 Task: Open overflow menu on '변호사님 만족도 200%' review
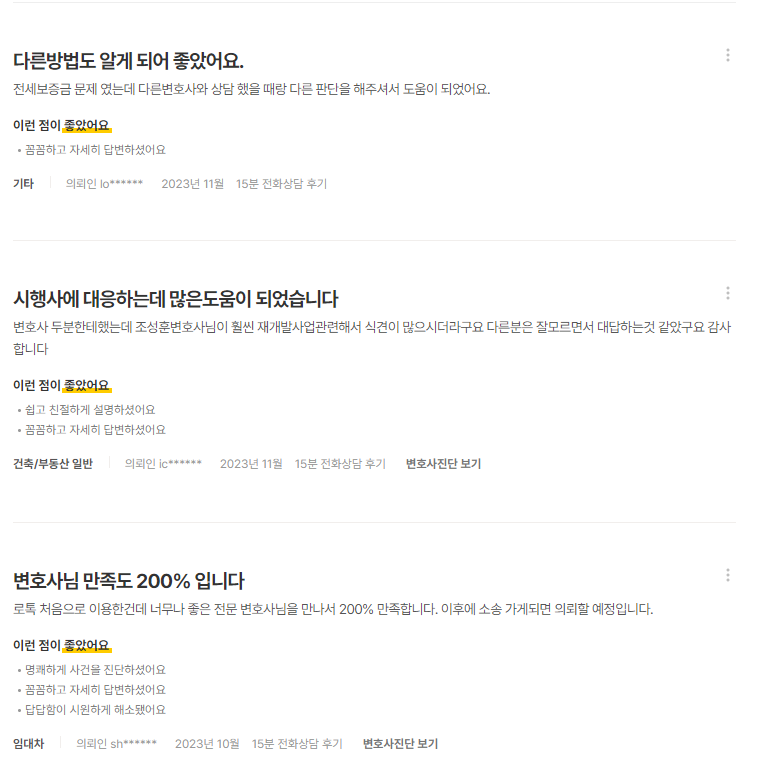(728, 575)
